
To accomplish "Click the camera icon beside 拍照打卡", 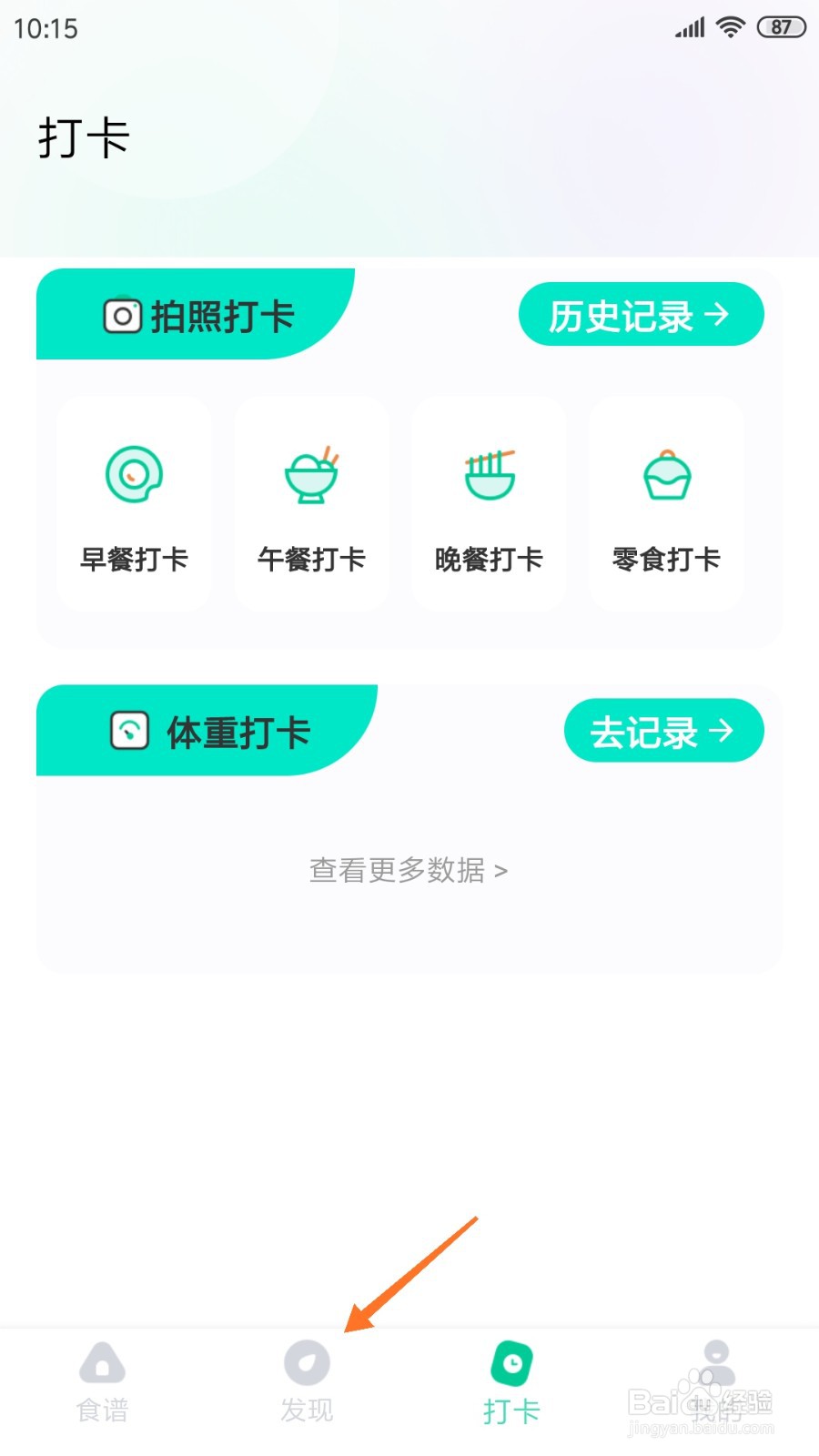I will [x=123, y=315].
